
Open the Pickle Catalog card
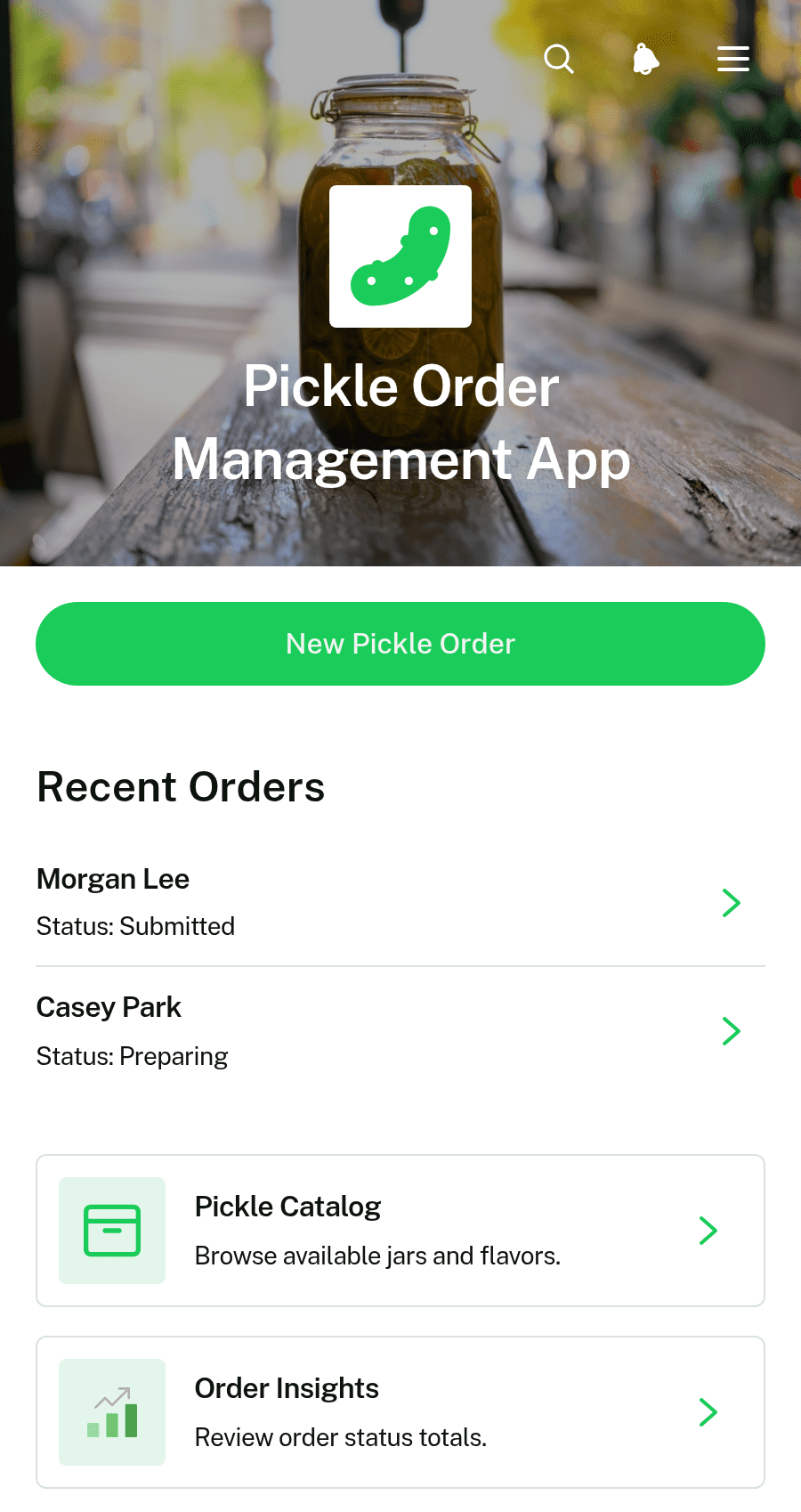pos(400,1231)
